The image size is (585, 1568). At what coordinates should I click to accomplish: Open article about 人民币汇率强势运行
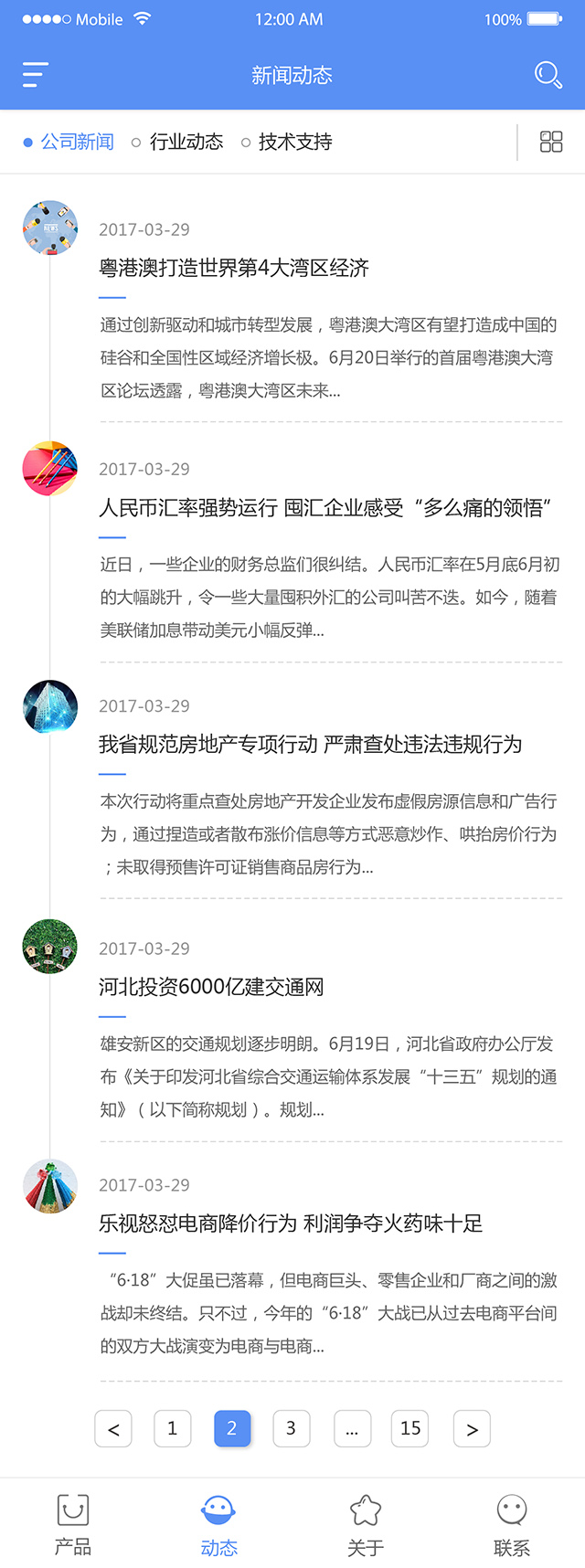click(x=325, y=507)
